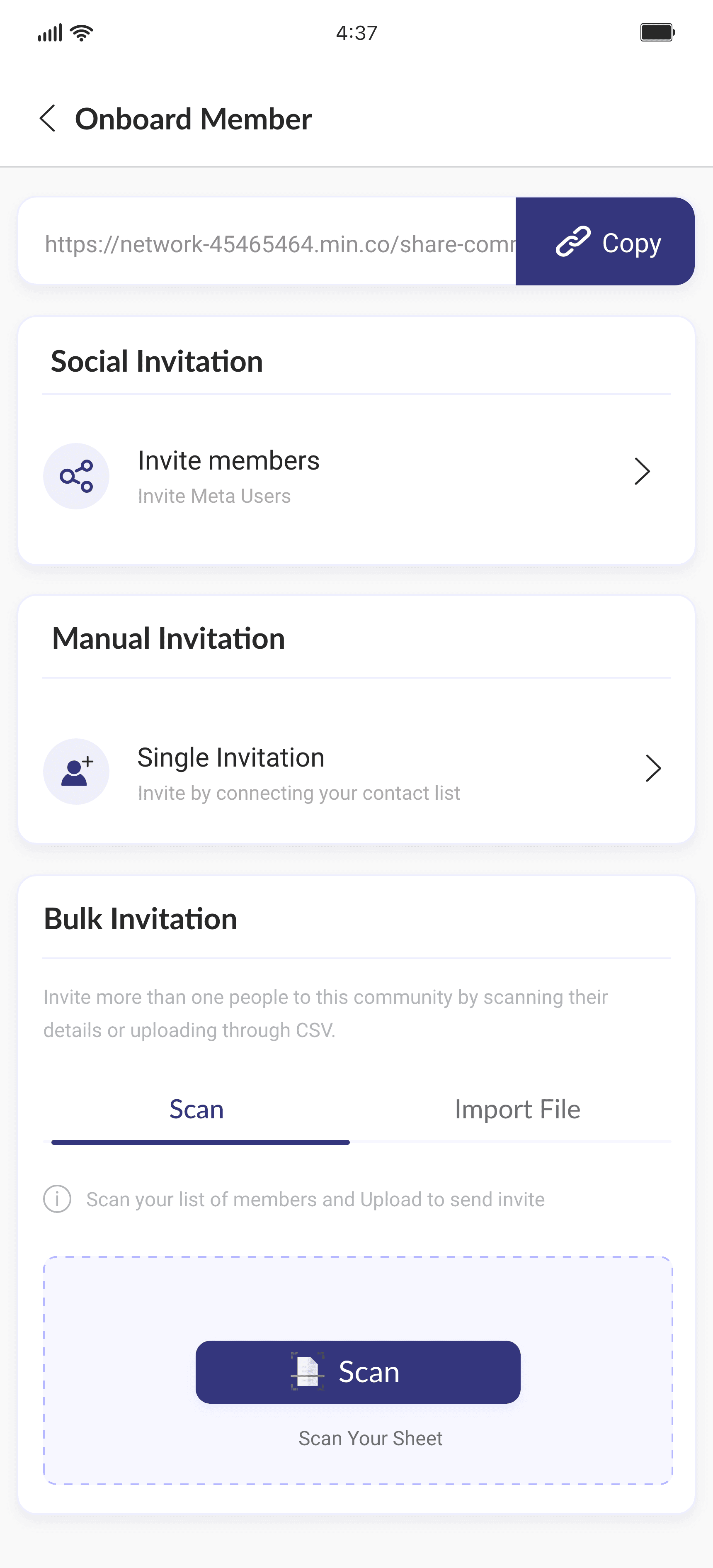Tap the info icon beside scan instructions
Image resolution: width=713 pixels, height=1568 pixels.
pos(57,1199)
